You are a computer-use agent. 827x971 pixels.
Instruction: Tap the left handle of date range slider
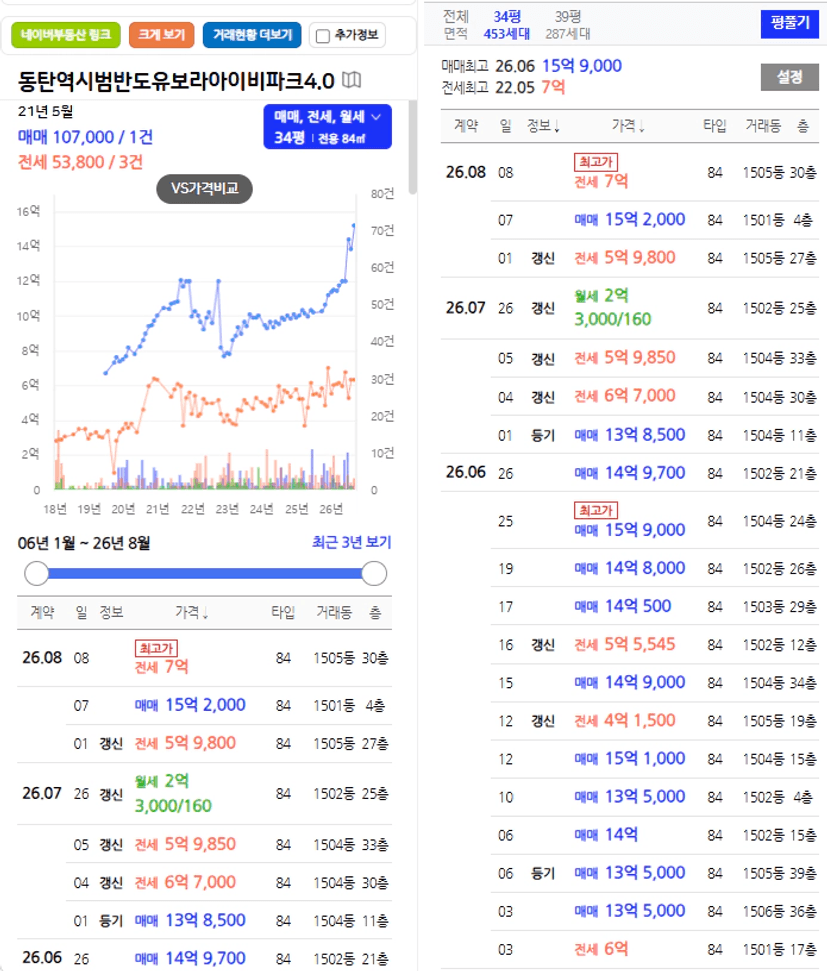click(37, 573)
